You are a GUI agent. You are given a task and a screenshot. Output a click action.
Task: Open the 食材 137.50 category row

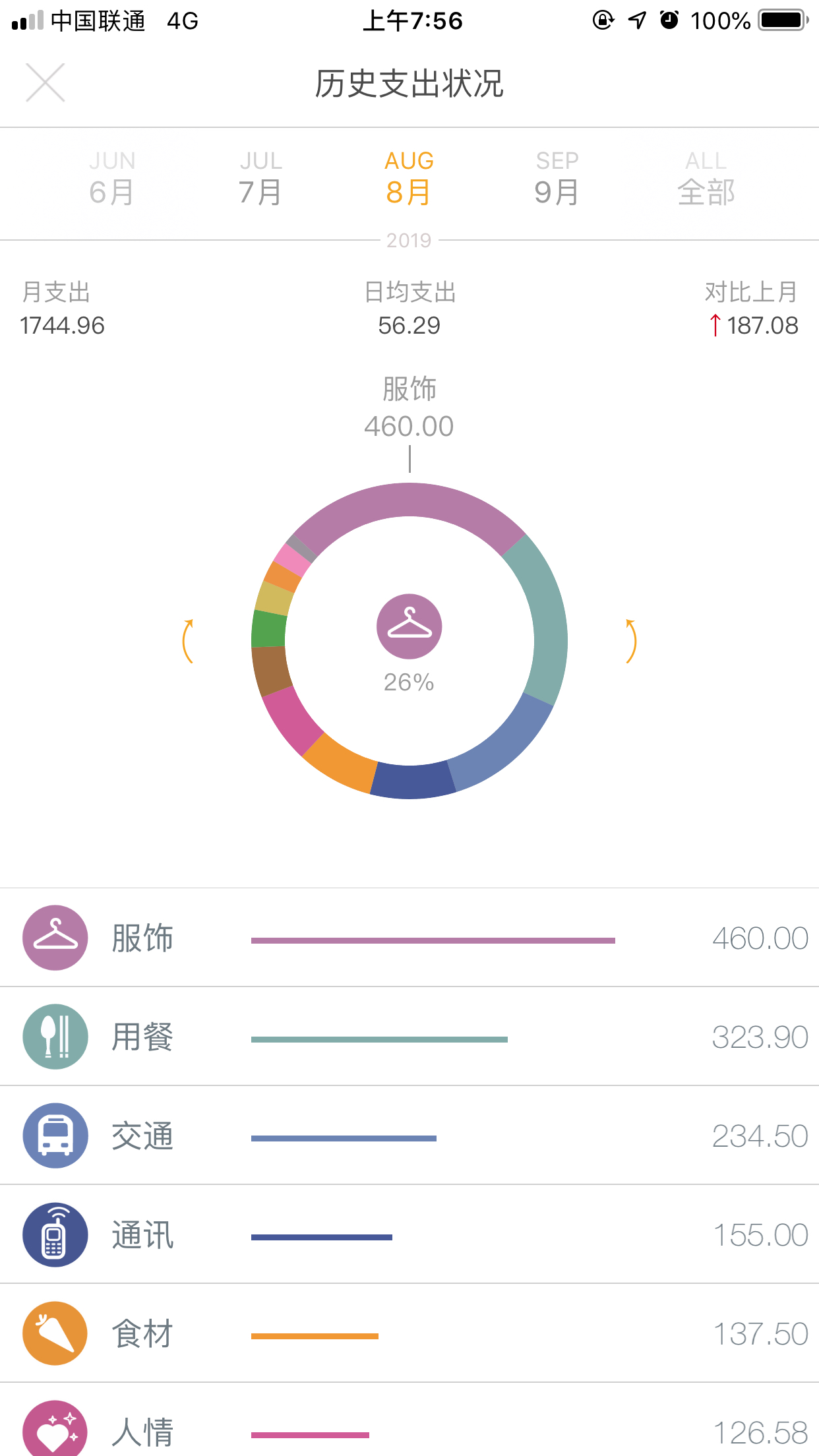tap(409, 1333)
